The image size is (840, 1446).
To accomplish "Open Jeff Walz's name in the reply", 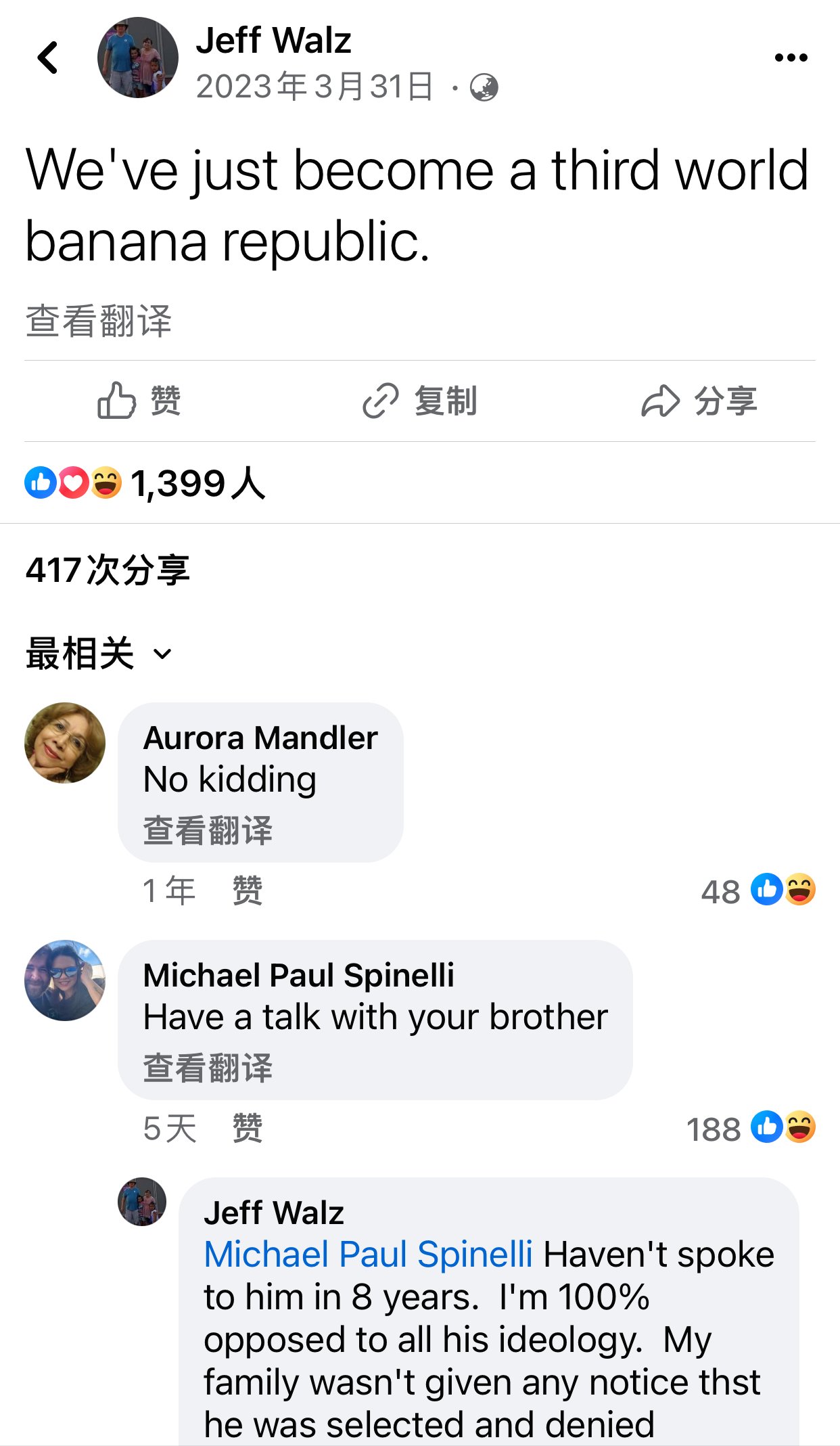I will pyautogui.click(x=274, y=1213).
